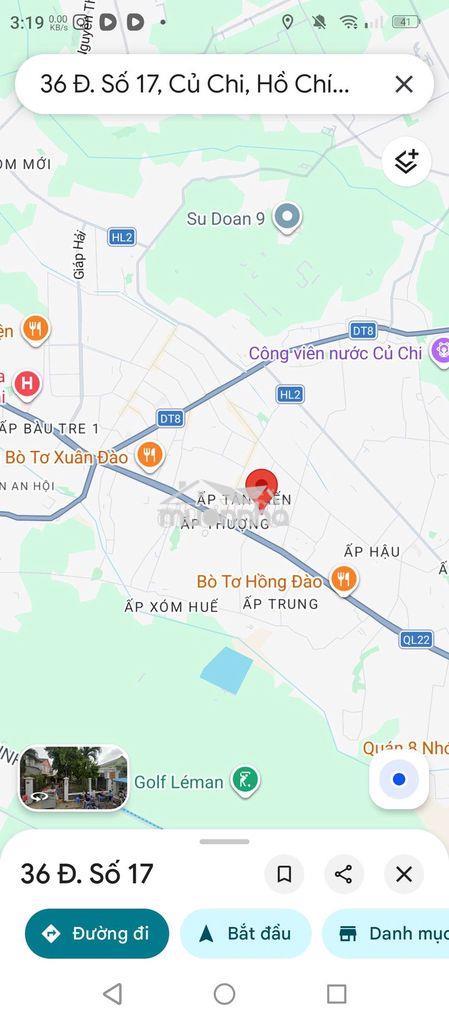Go to the home screen

tap(224, 993)
